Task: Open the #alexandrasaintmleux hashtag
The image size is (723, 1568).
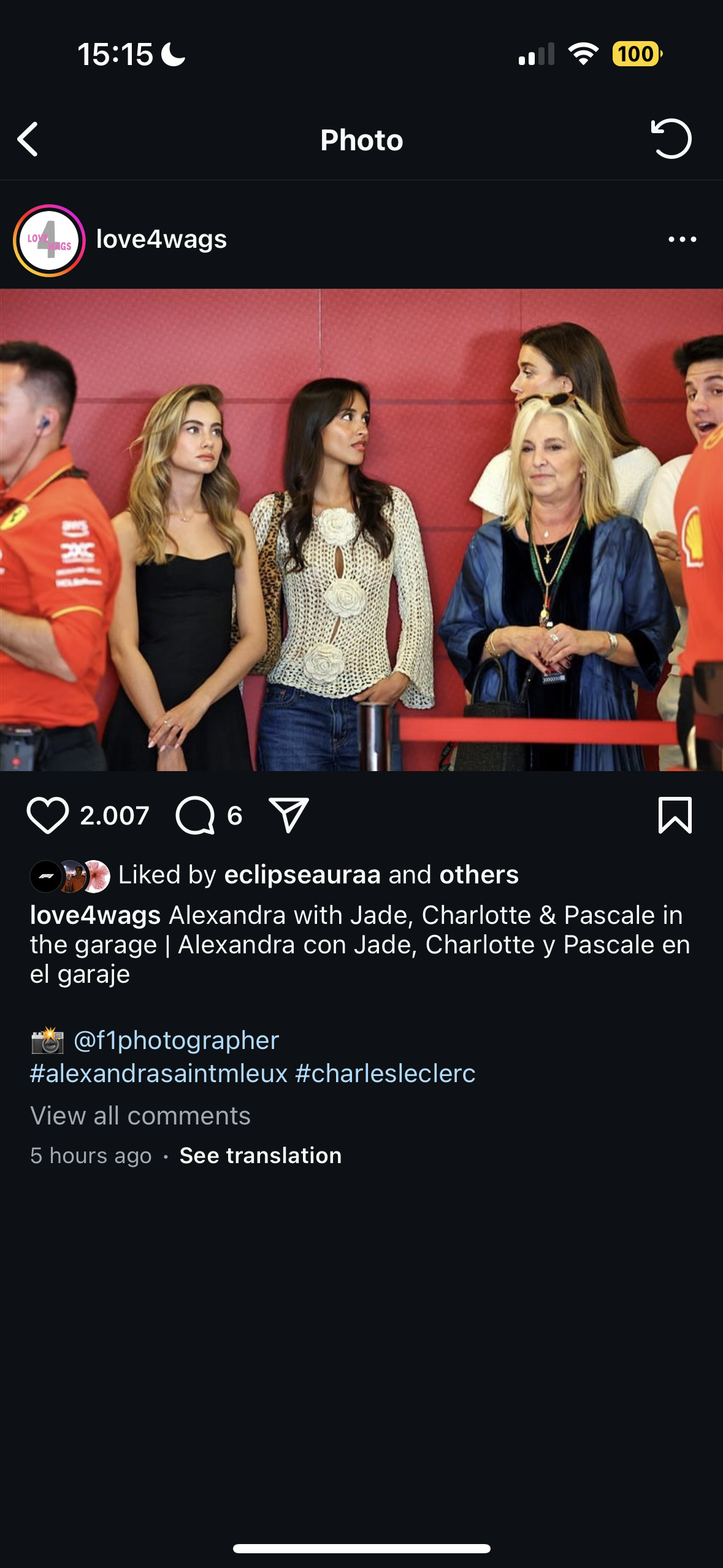Action: (x=159, y=1074)
